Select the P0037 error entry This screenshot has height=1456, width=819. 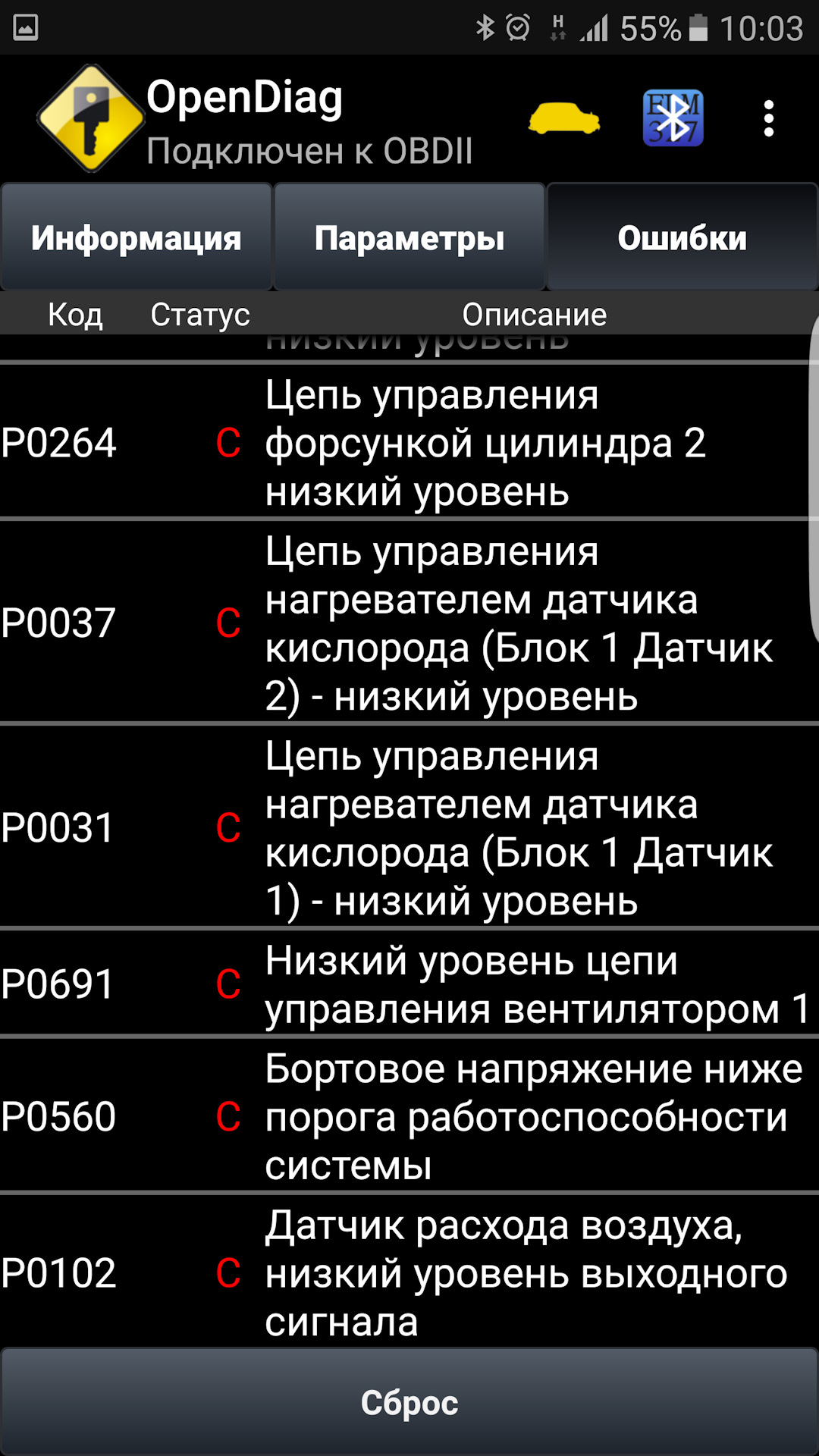tap(409, 623)
